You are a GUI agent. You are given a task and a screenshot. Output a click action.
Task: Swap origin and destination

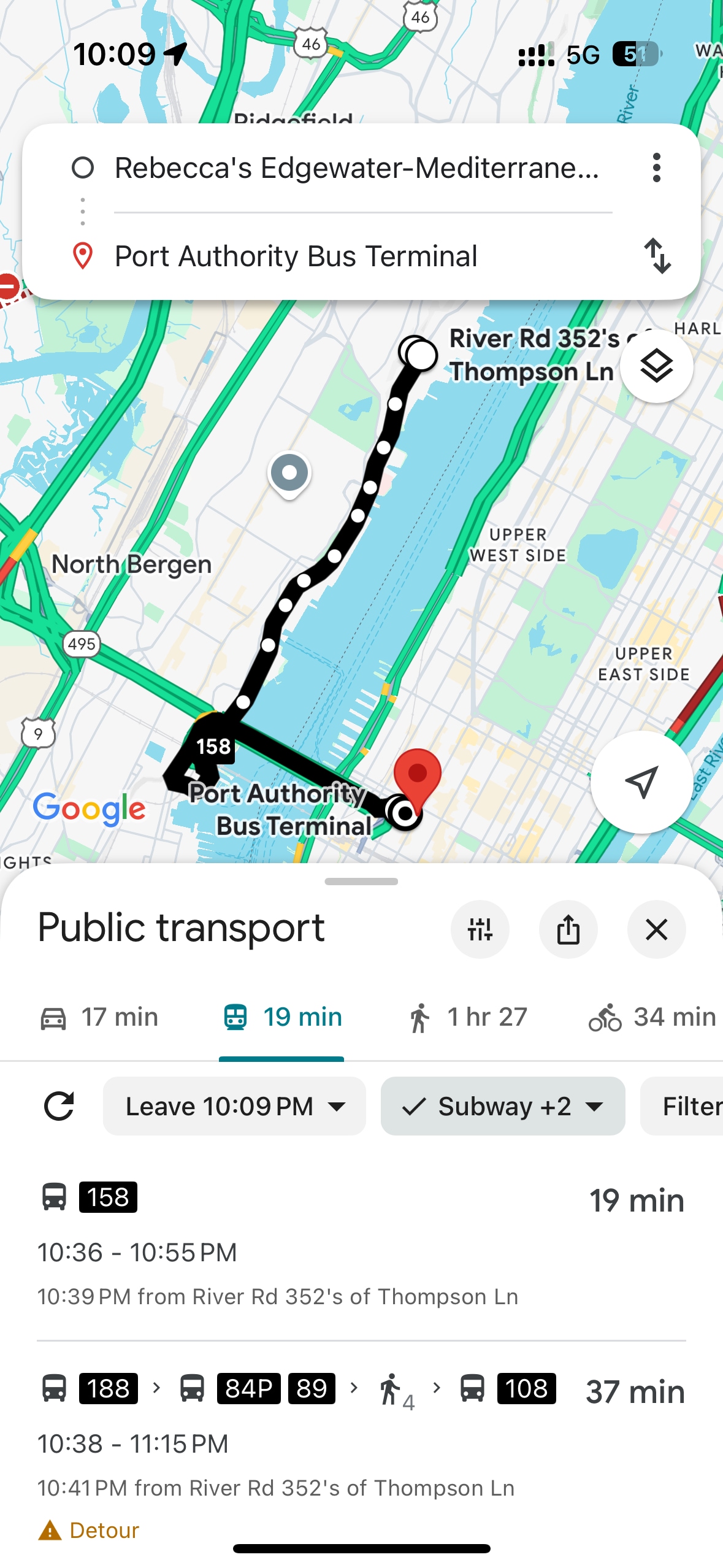click(x=657, y=256)
